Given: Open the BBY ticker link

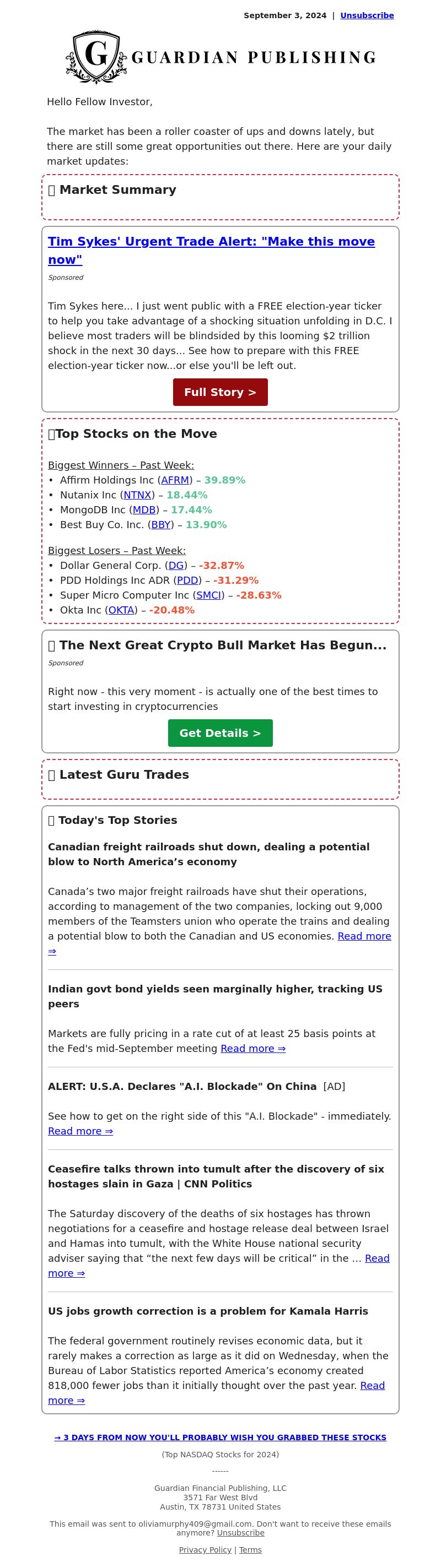Looking at the screenshot, I should (x=161, y=525).
